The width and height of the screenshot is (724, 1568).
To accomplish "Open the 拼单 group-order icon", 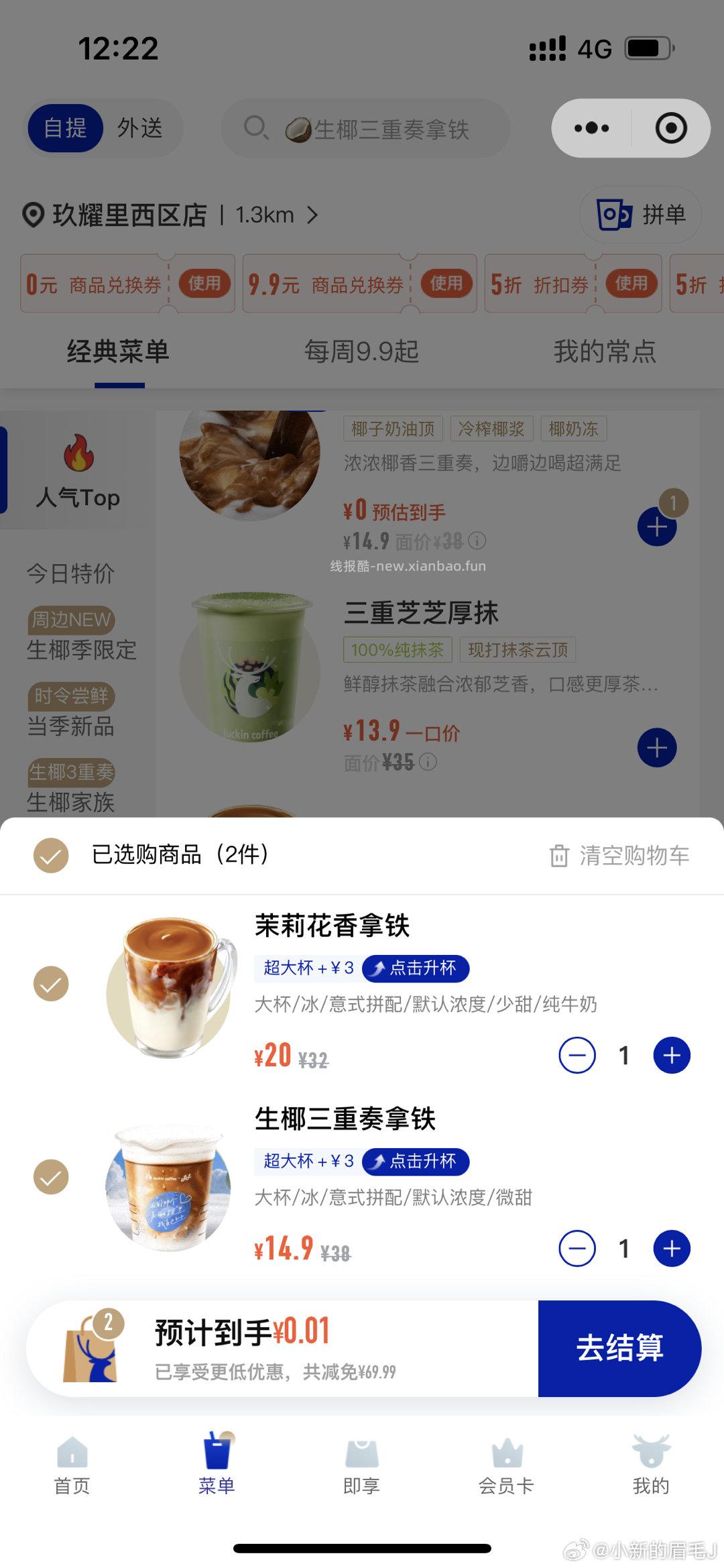I will (614, 215).
